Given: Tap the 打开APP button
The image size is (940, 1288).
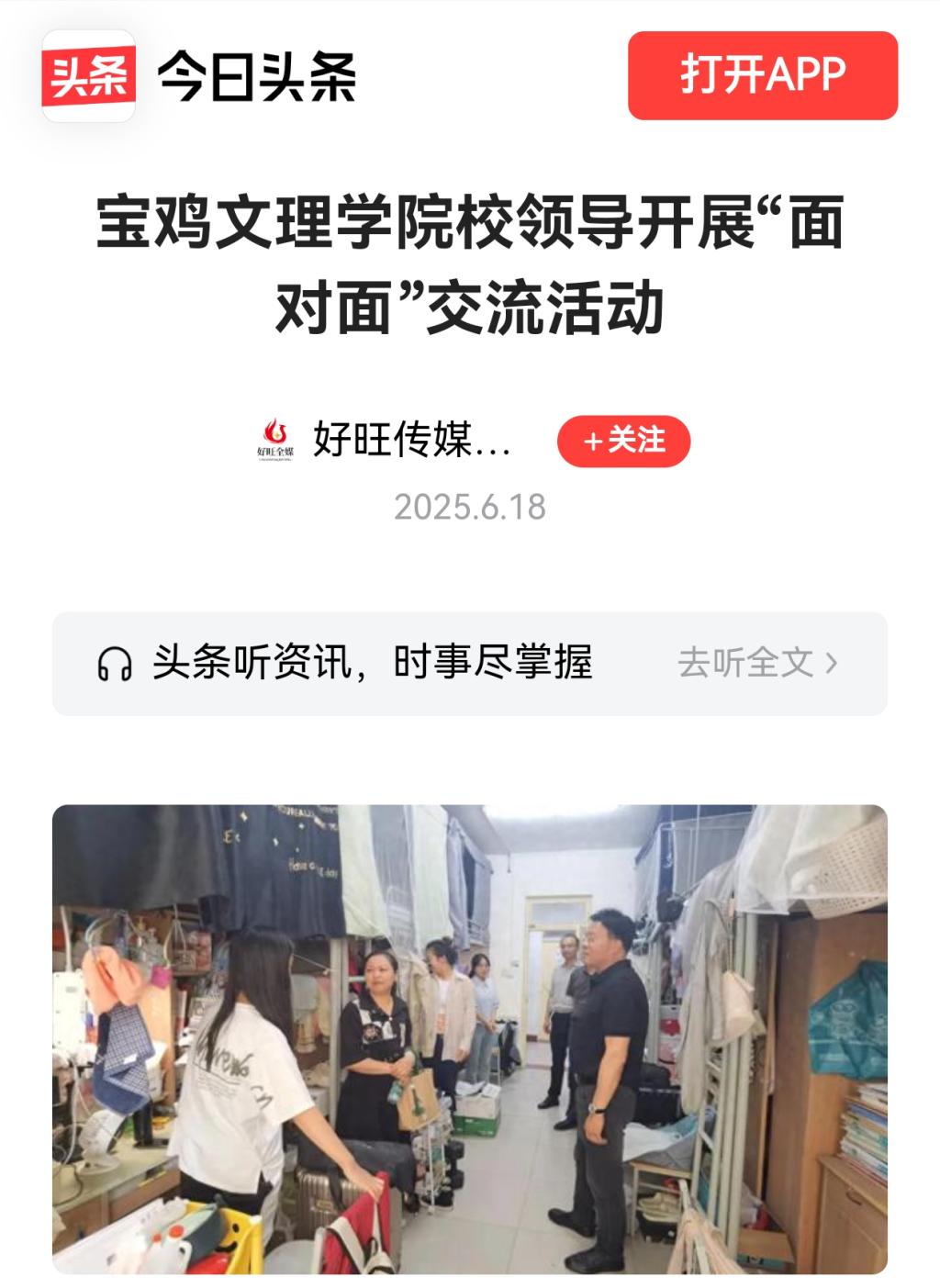Looking at the screenshot, I should [x=762, y=75].
